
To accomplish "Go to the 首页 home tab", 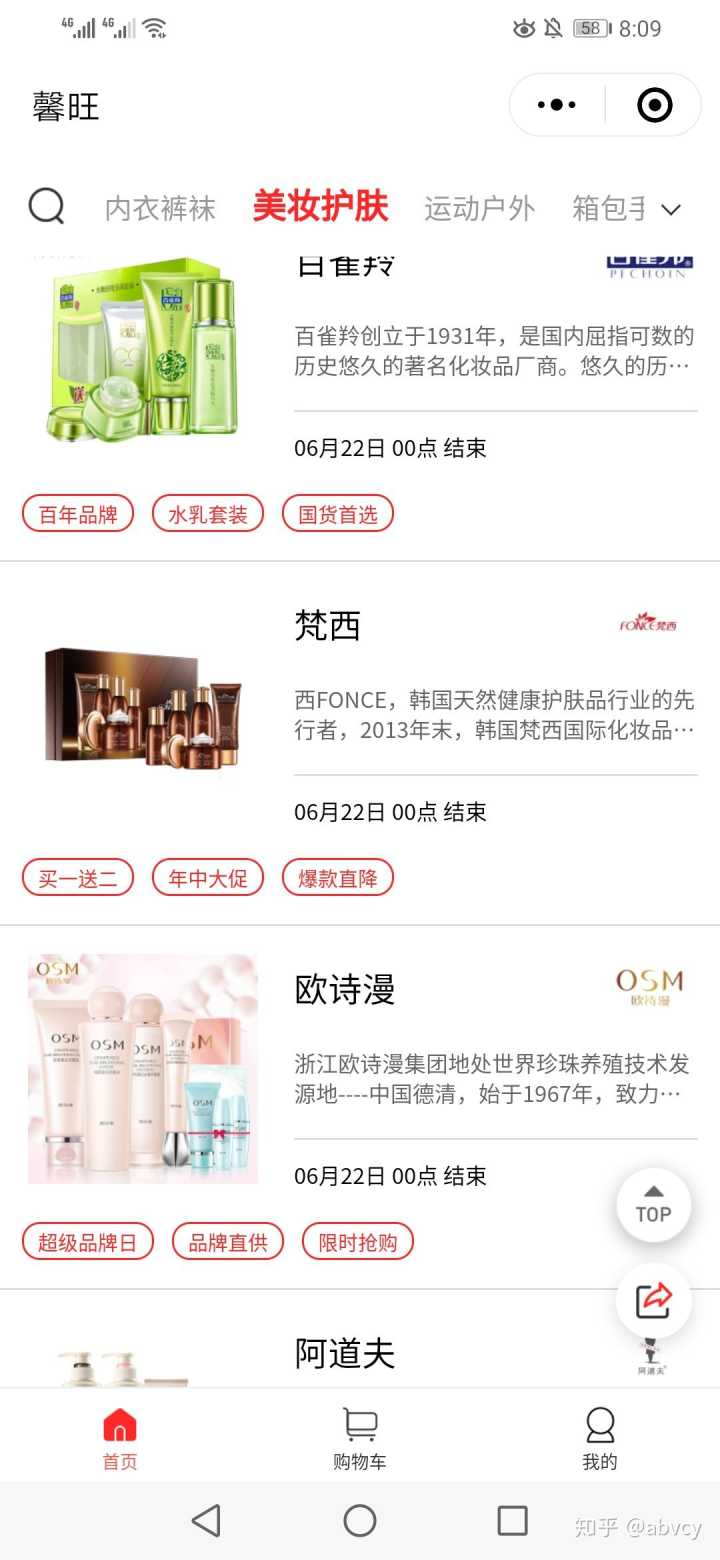I will (120, 1438).
